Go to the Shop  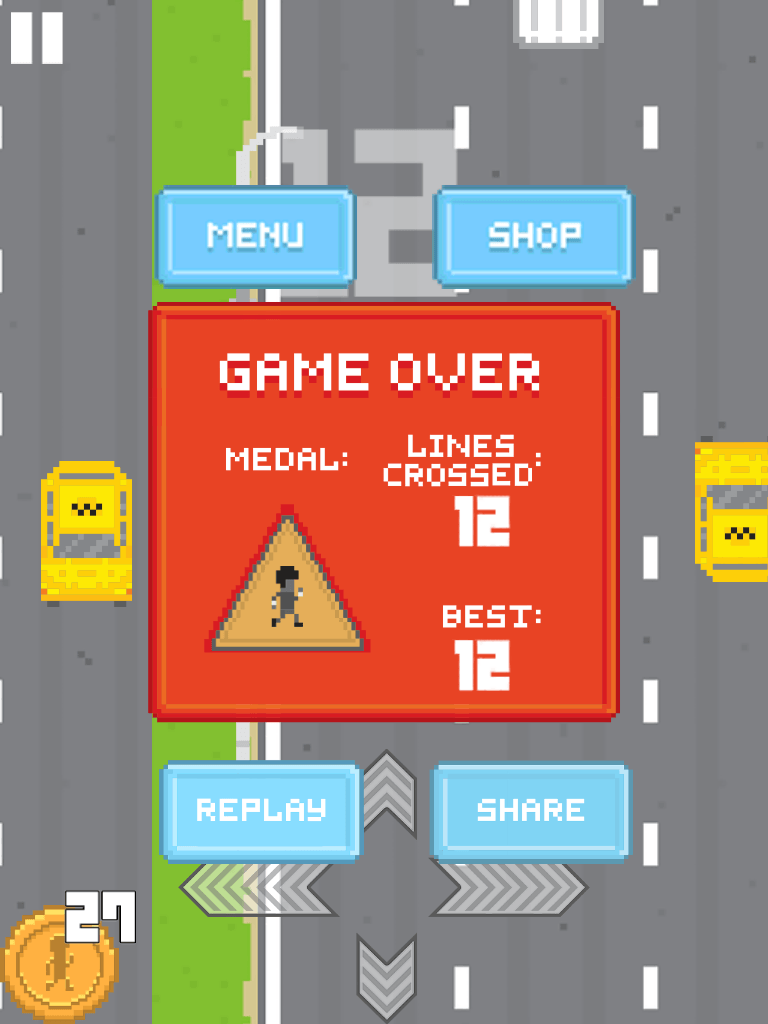pyautogui.click(x=534, y=236)
